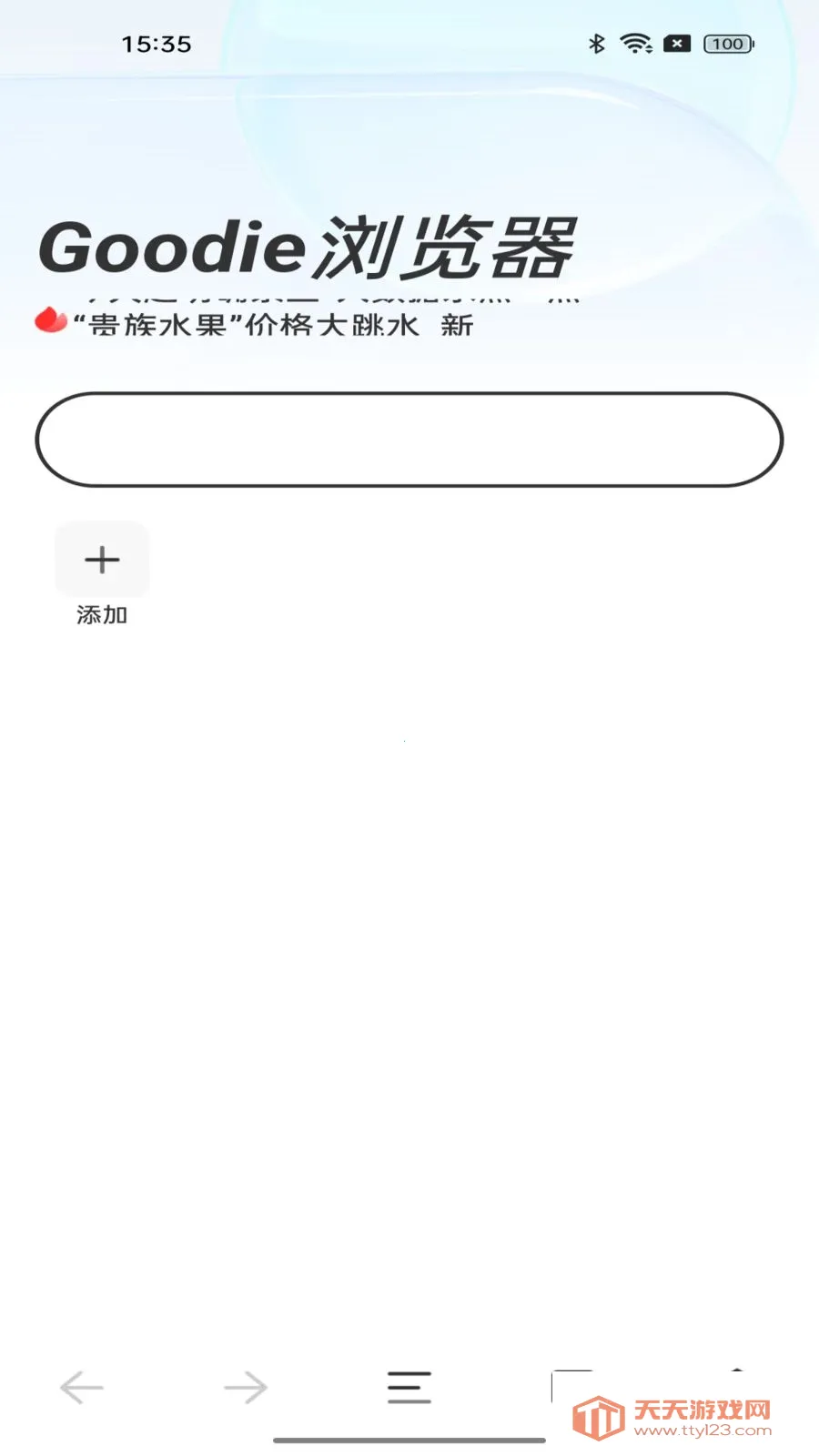Tap the search address bar

coord(409,440)
